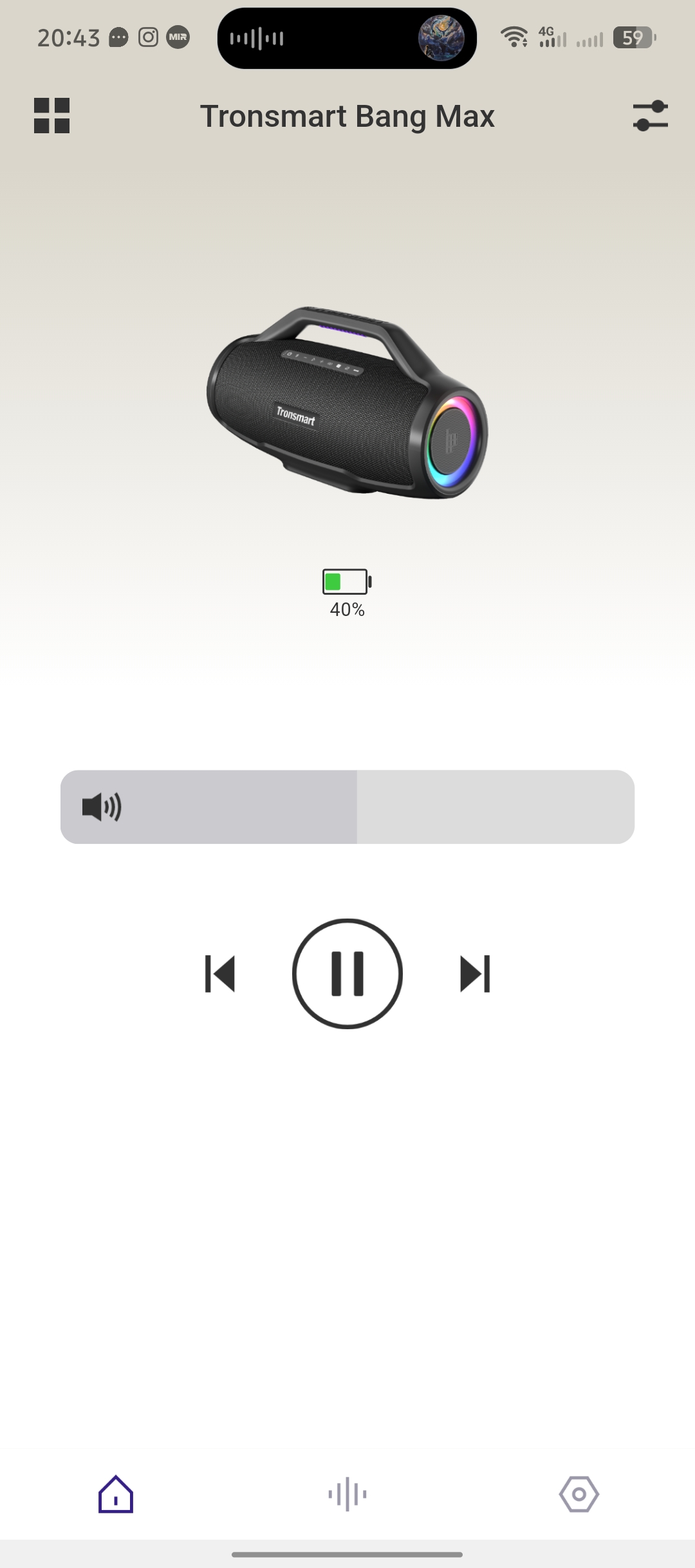
Task: Switch to the Home tab
Action: pos(116,1494)
